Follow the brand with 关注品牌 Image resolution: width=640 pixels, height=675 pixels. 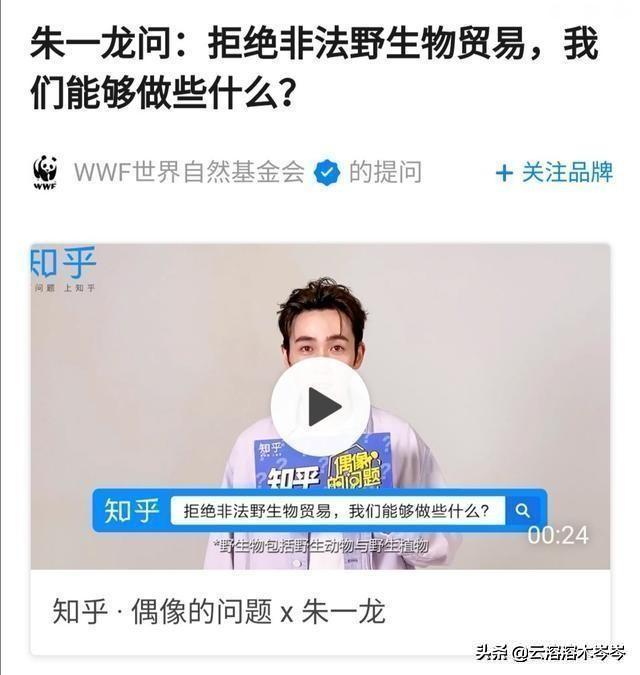pos(554,172)
